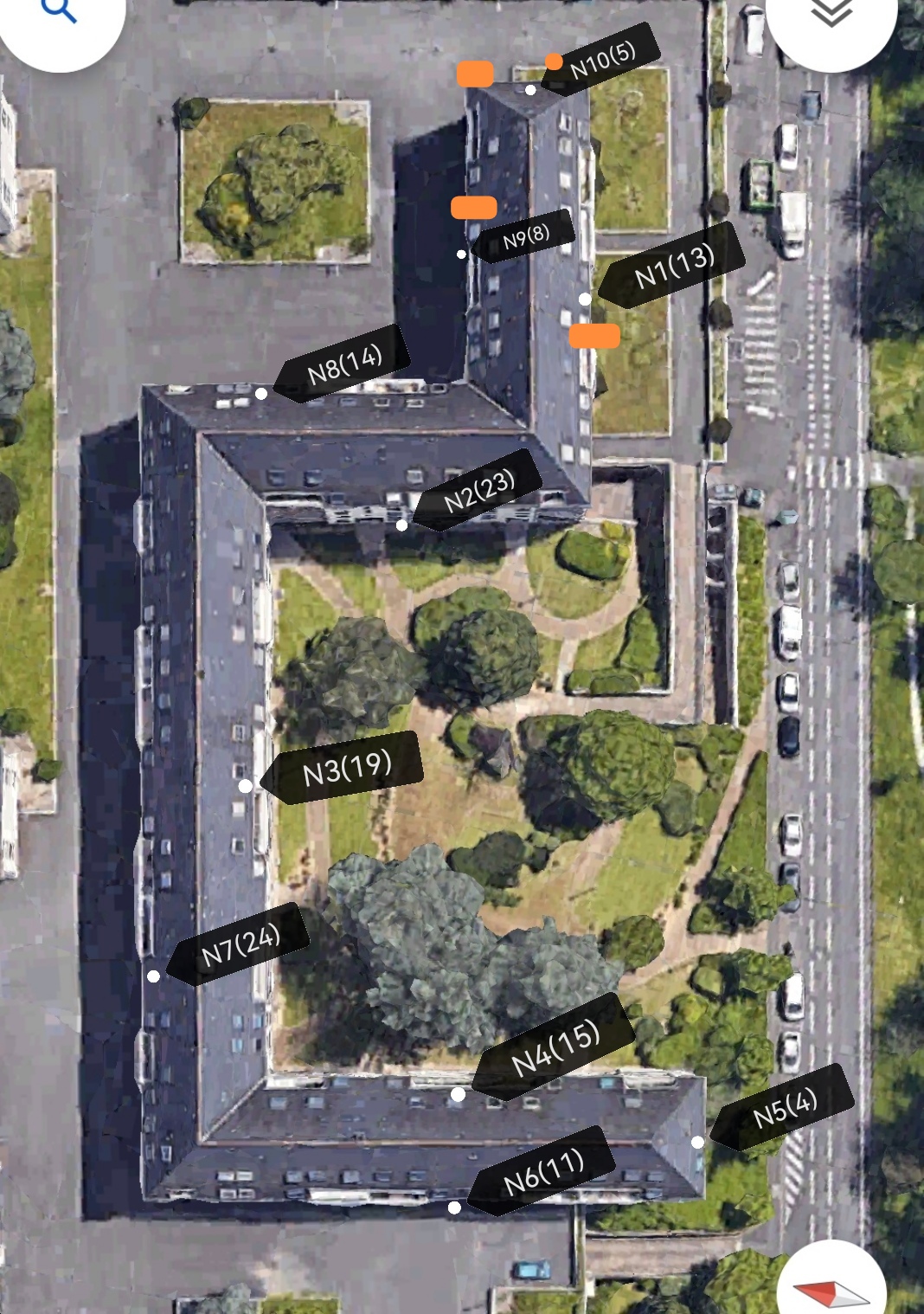Open the N9(8) placemark
924x1314 pixels.
click(x=526, y=235)
